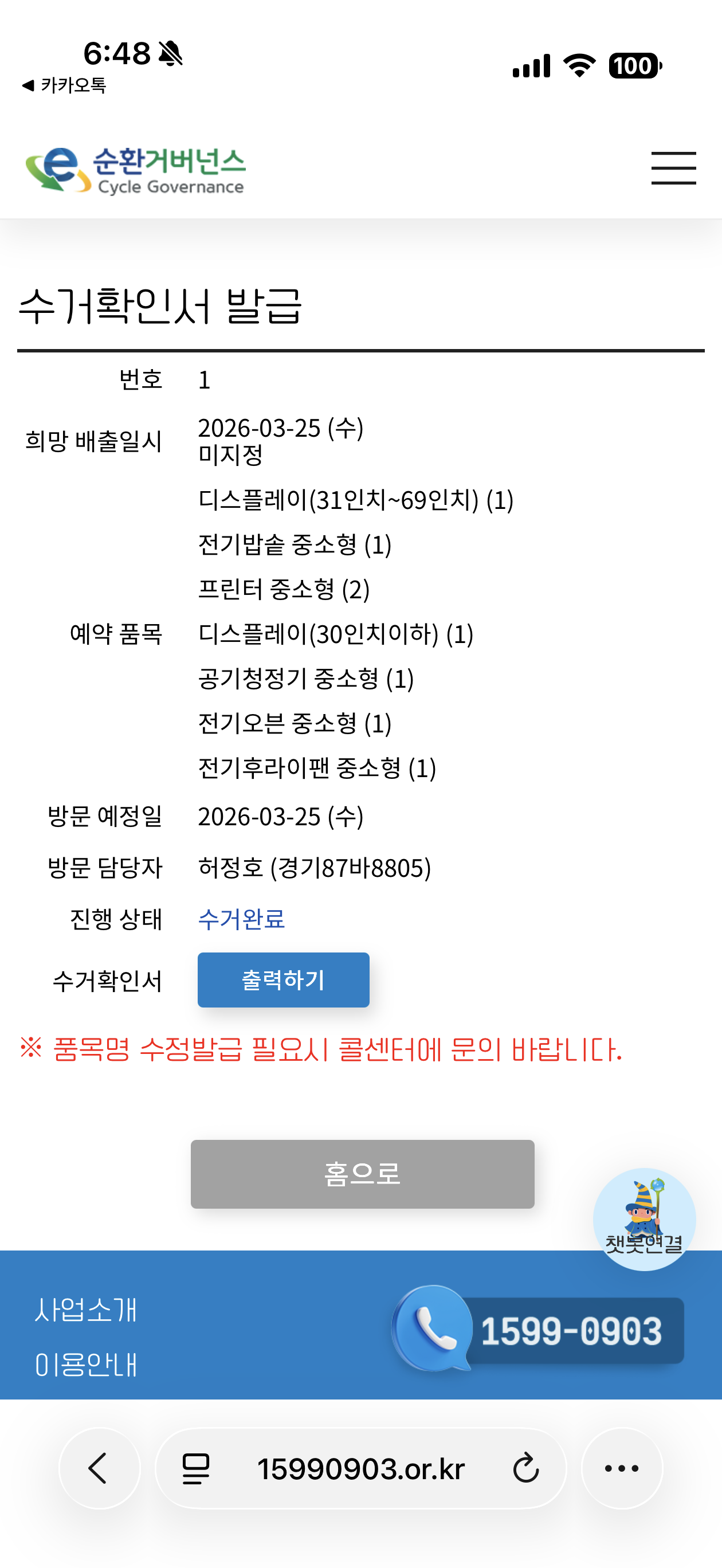The width and height of the screenshot is (722, 1568).
Task: Tap 출력하기 to print the certificate
Action: click(x=283, y=979)
